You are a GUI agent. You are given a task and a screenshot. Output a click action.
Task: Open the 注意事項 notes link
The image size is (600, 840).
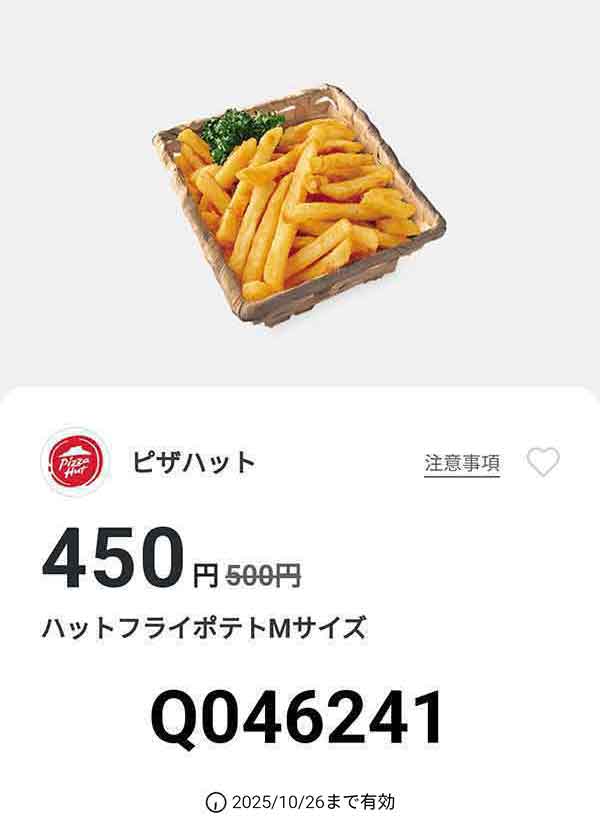click(461, 463)
